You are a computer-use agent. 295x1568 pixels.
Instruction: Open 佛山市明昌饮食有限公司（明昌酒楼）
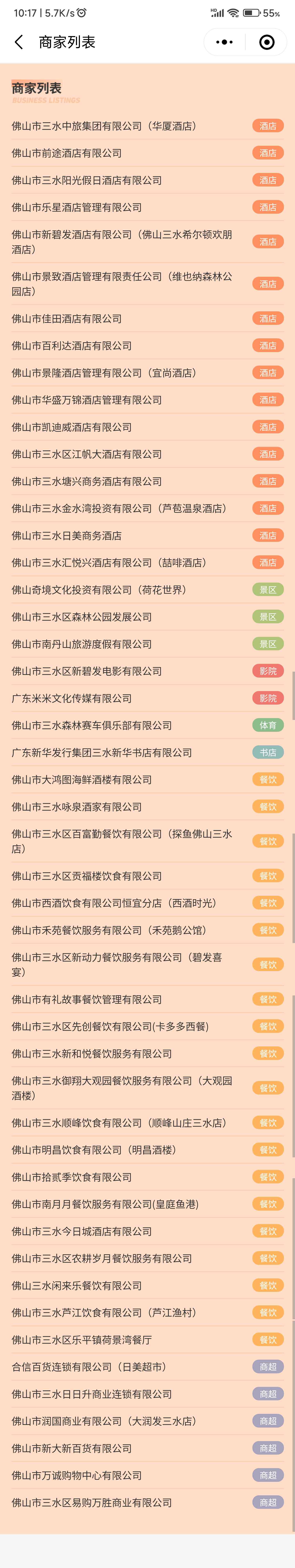coord(94,1150)
